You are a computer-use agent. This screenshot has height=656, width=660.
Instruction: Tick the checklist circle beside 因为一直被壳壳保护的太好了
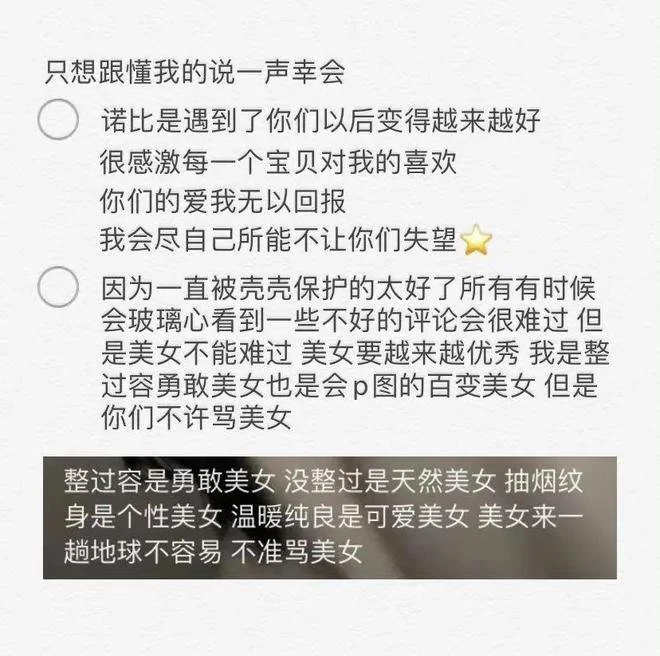(58, 287)
